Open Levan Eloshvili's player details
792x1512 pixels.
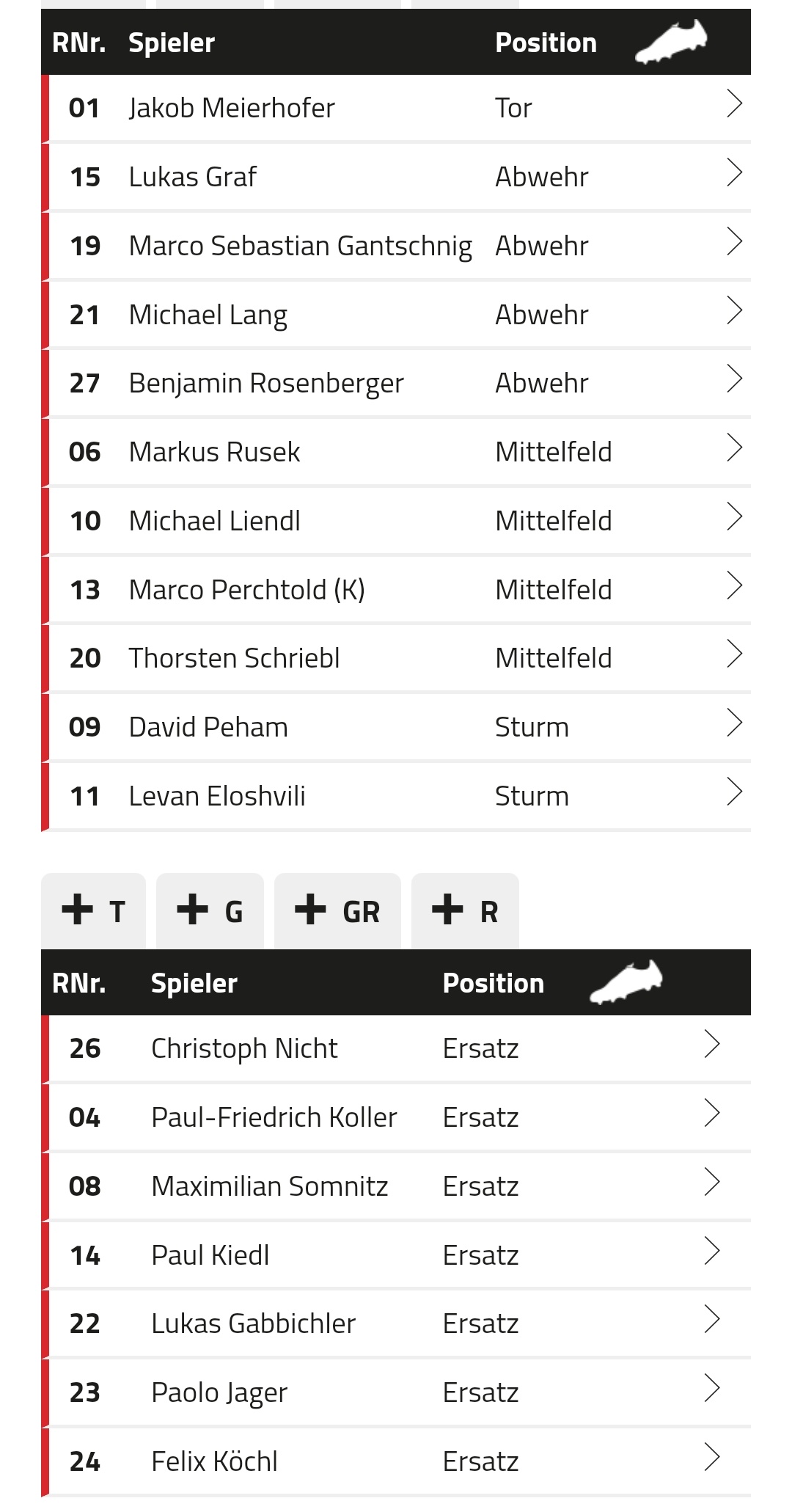(x=396, y=796)
